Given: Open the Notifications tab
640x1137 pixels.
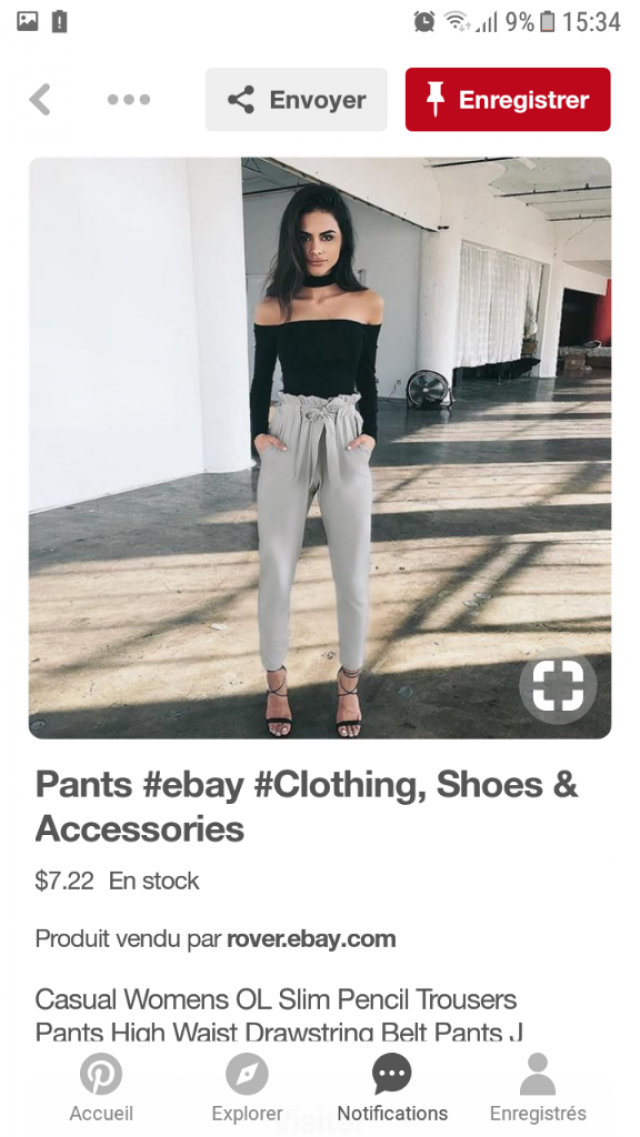Looking at the screenshot, I should coord(392,1088).
